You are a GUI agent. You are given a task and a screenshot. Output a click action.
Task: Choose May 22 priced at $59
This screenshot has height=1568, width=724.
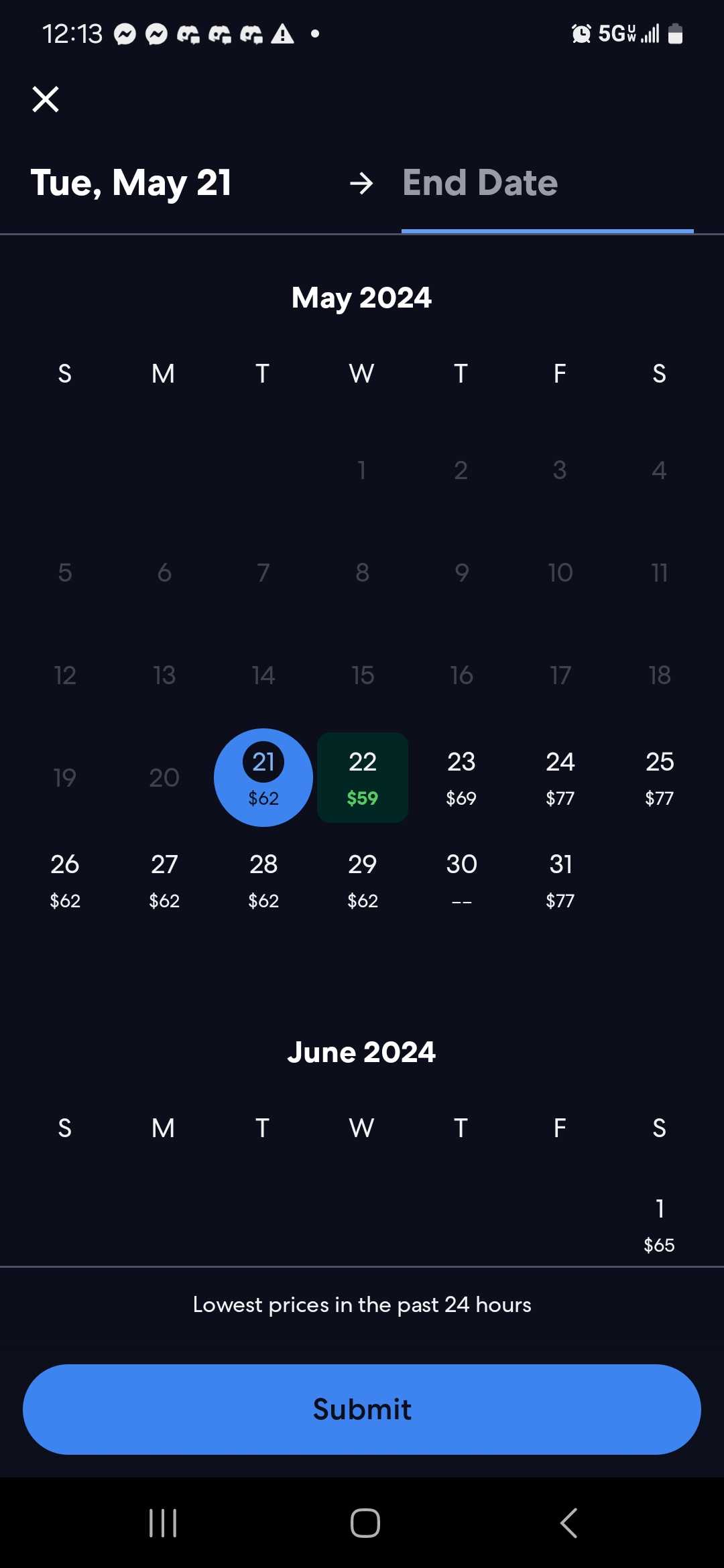pyautogui.click(x=363, y=777)
